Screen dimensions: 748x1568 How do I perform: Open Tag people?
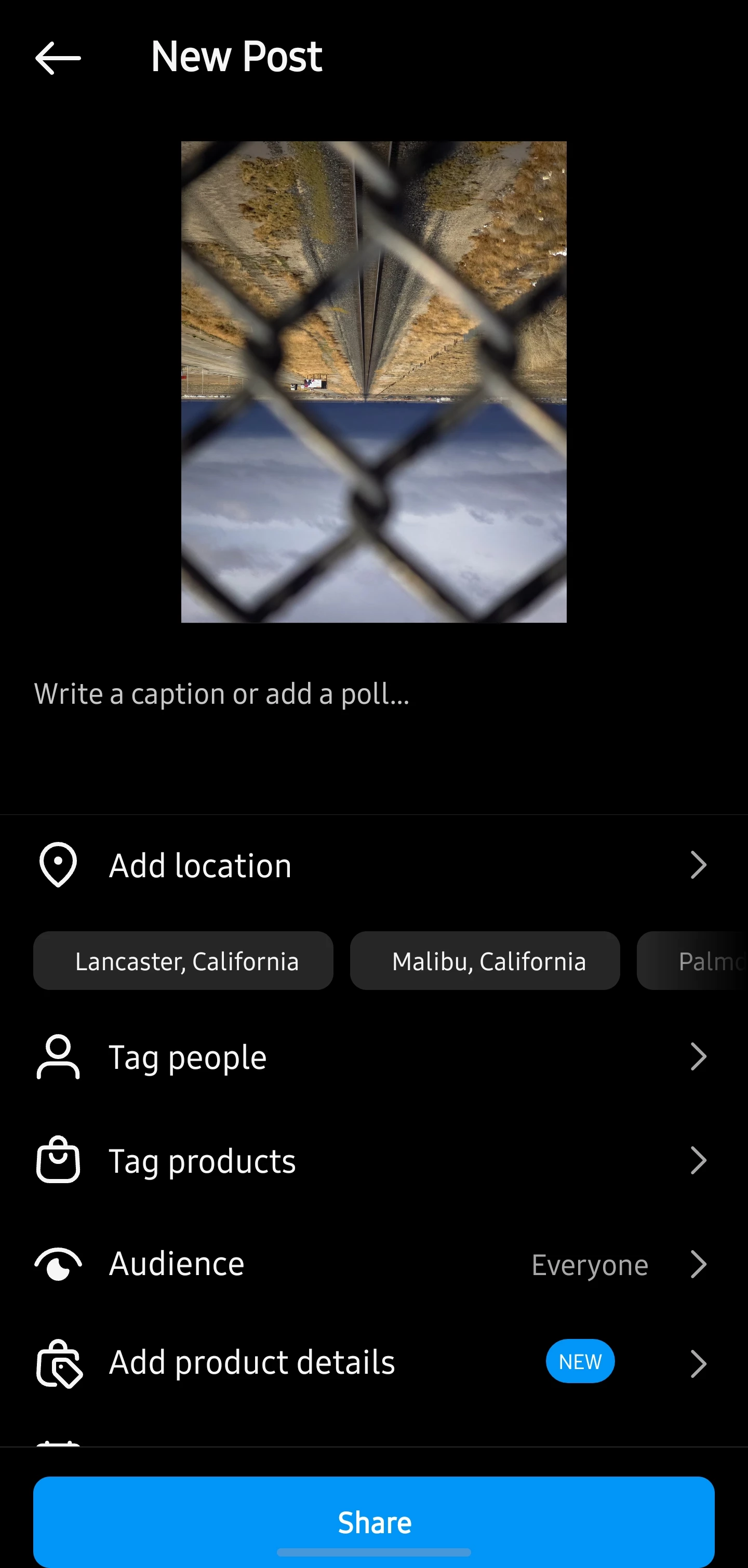pos(373,1057)
